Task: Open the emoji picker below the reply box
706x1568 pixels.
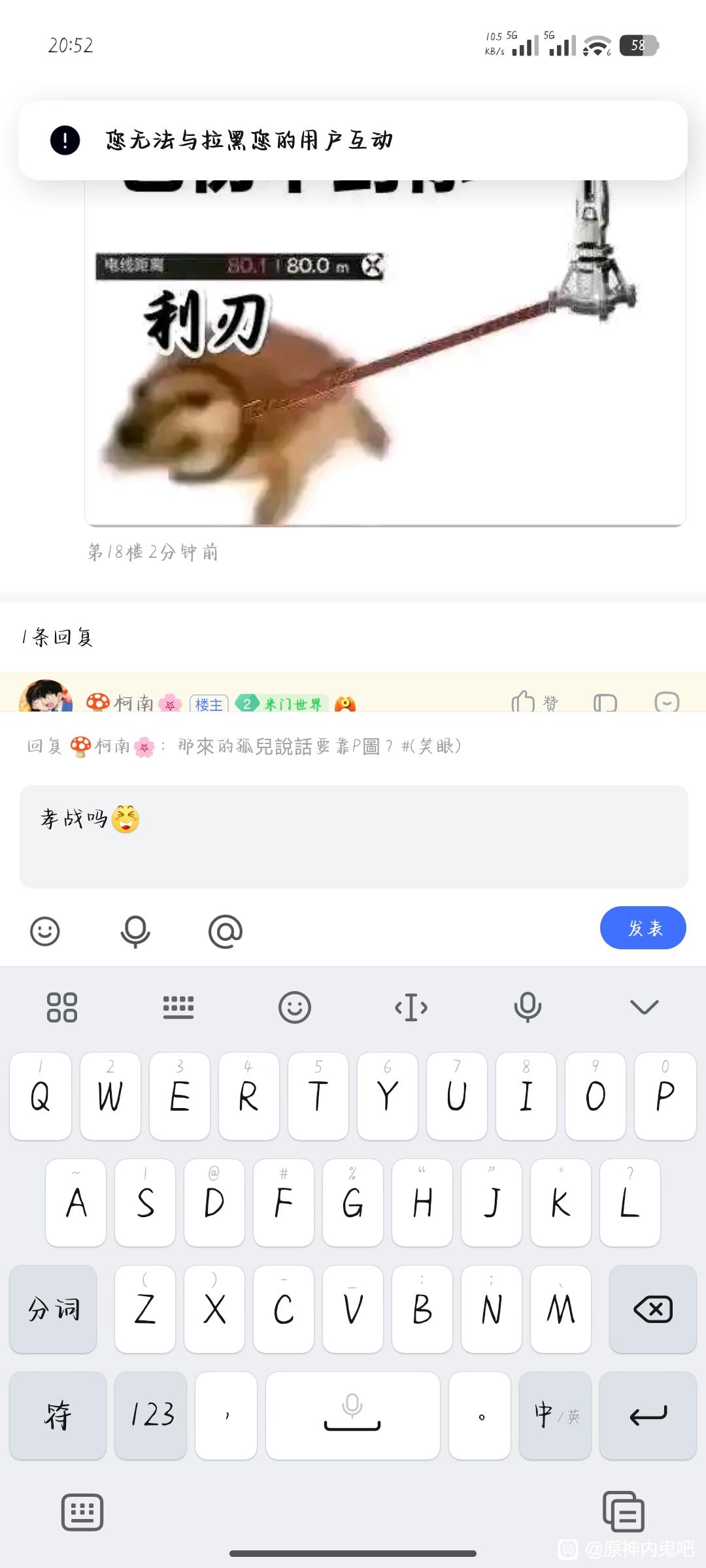Action: [x=45, y=931]
